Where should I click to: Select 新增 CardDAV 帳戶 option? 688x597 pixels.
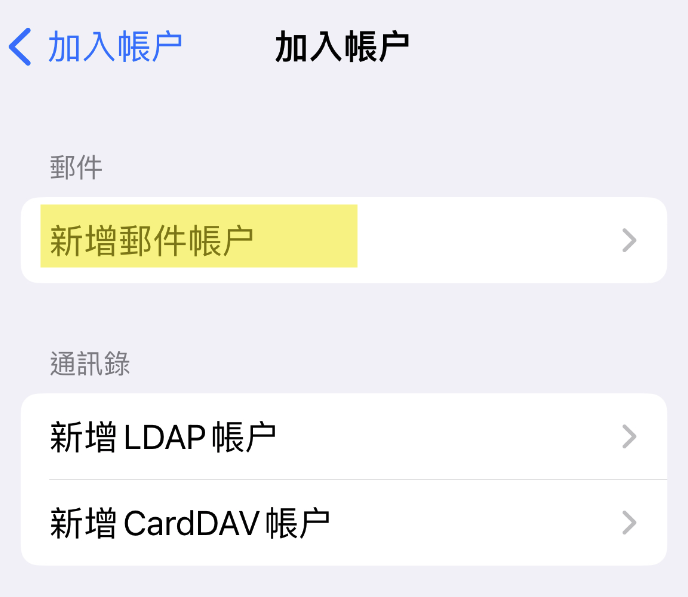coord(343,522)
